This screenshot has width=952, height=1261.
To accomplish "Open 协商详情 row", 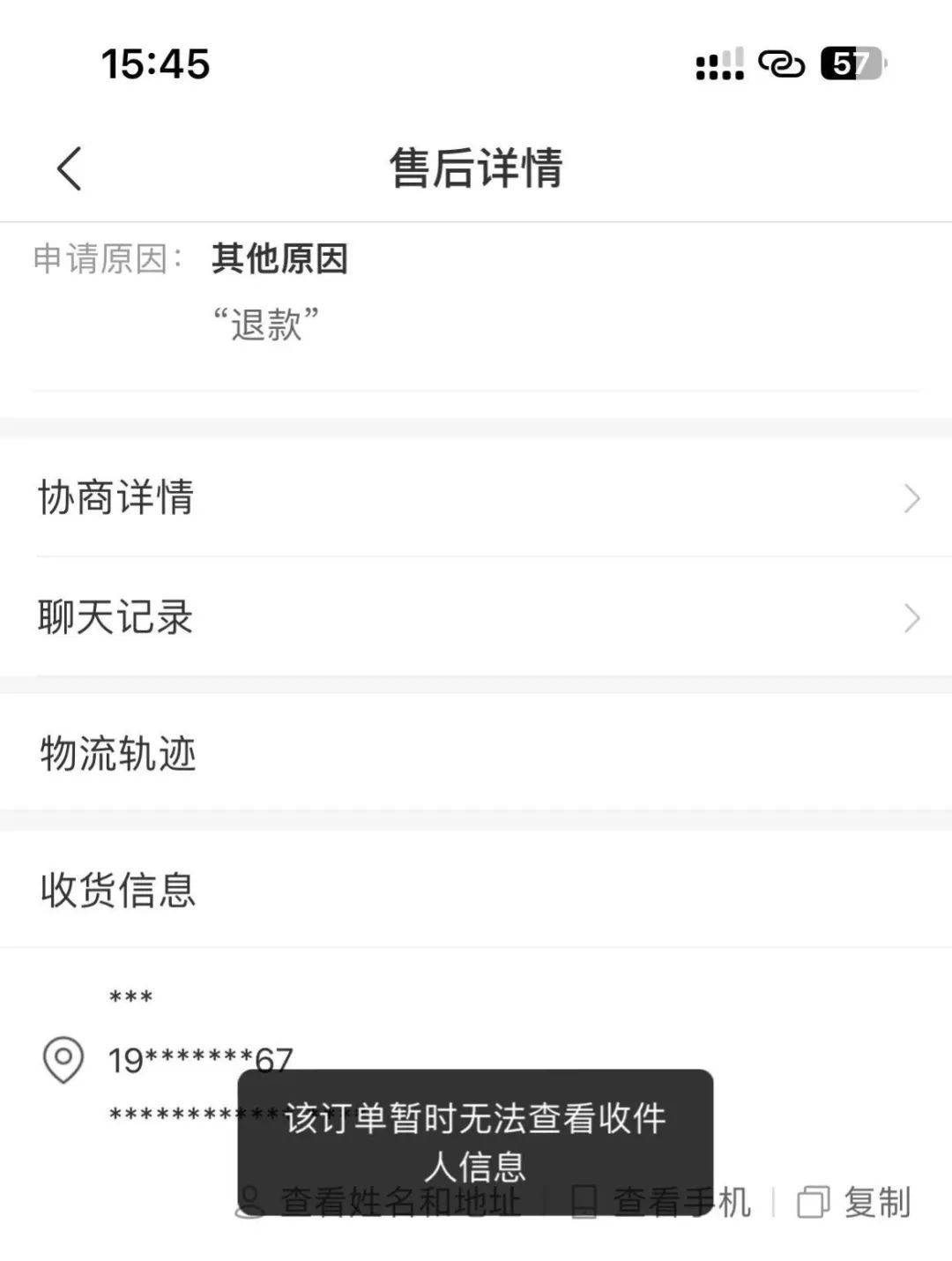I will (476, 497).
